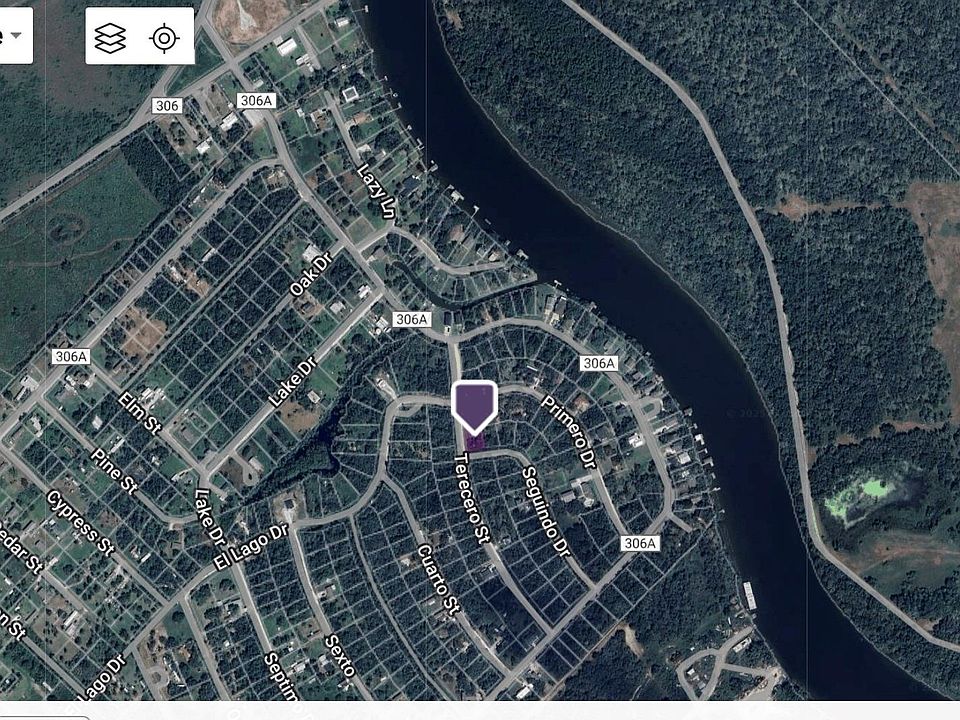
Task: Expand the dropdown at the top-left corner
Action: pos(14,36)
